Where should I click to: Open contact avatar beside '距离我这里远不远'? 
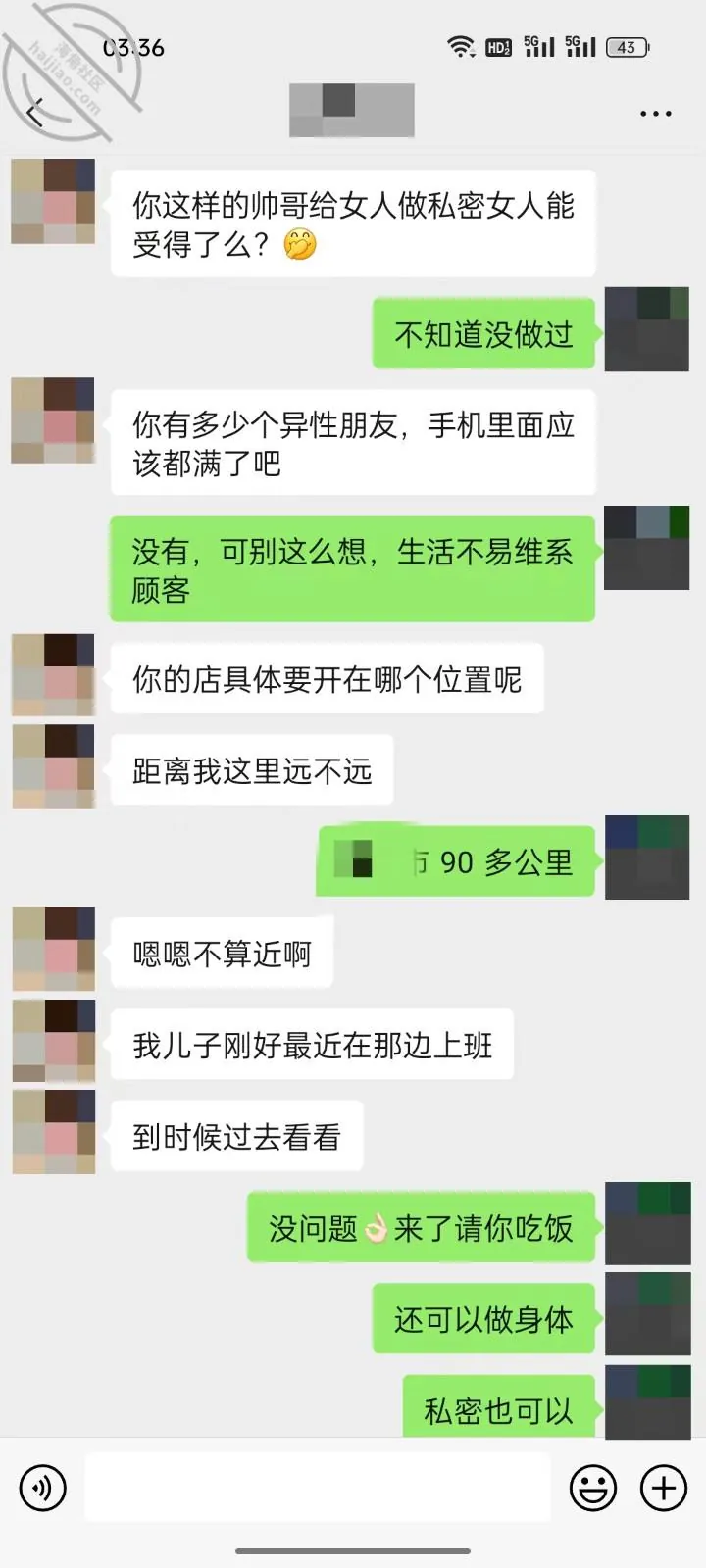pyautogui.click(x=54, y=766)
